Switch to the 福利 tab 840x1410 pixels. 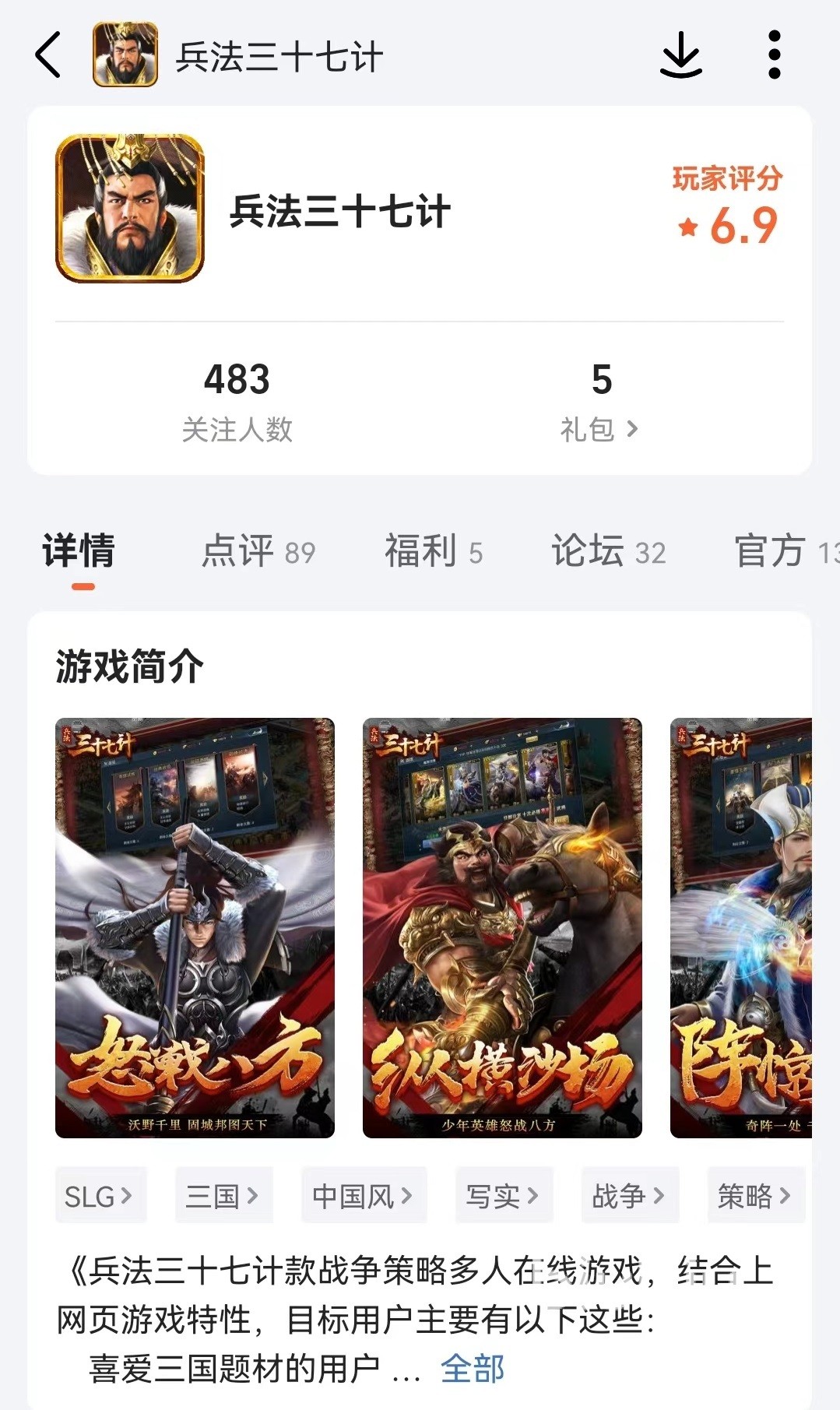(433, 551)
